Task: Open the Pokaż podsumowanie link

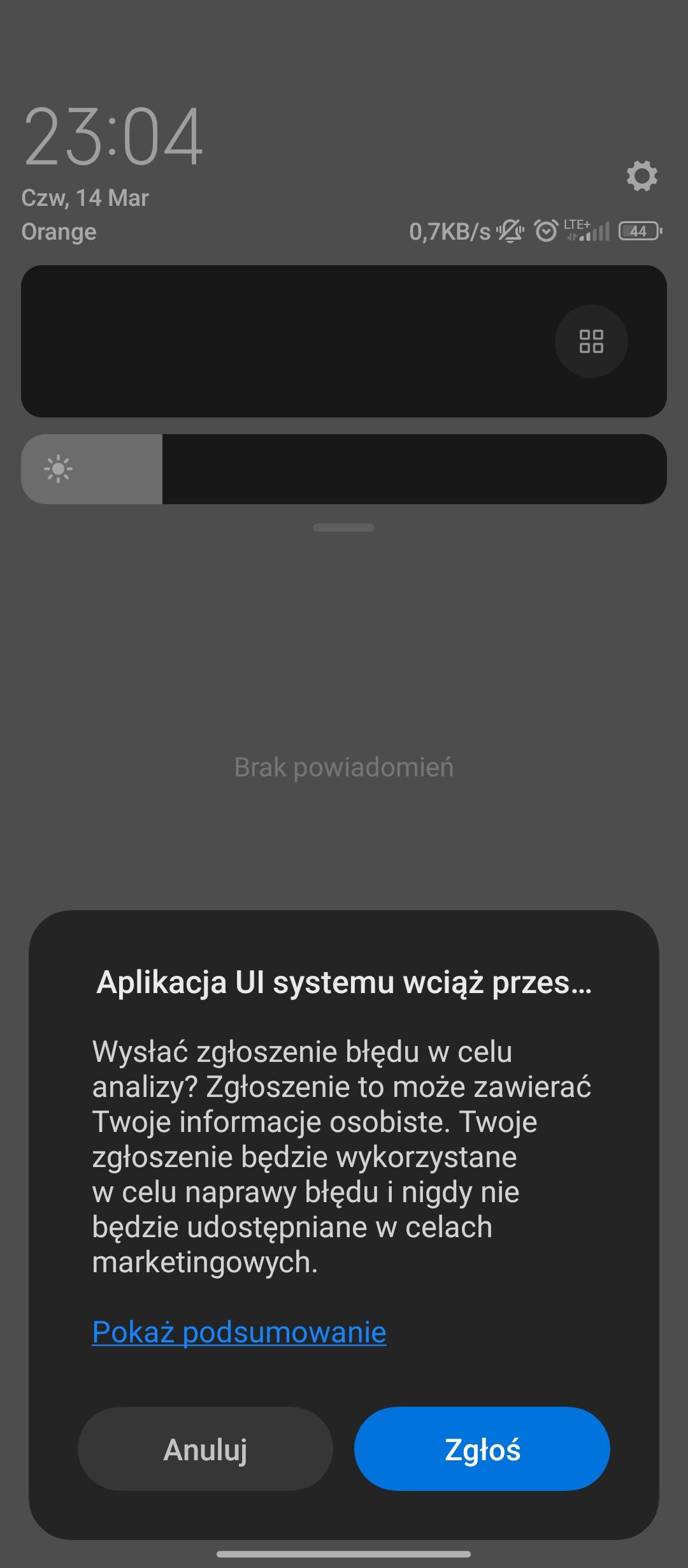Action: tap(239, 1332)
